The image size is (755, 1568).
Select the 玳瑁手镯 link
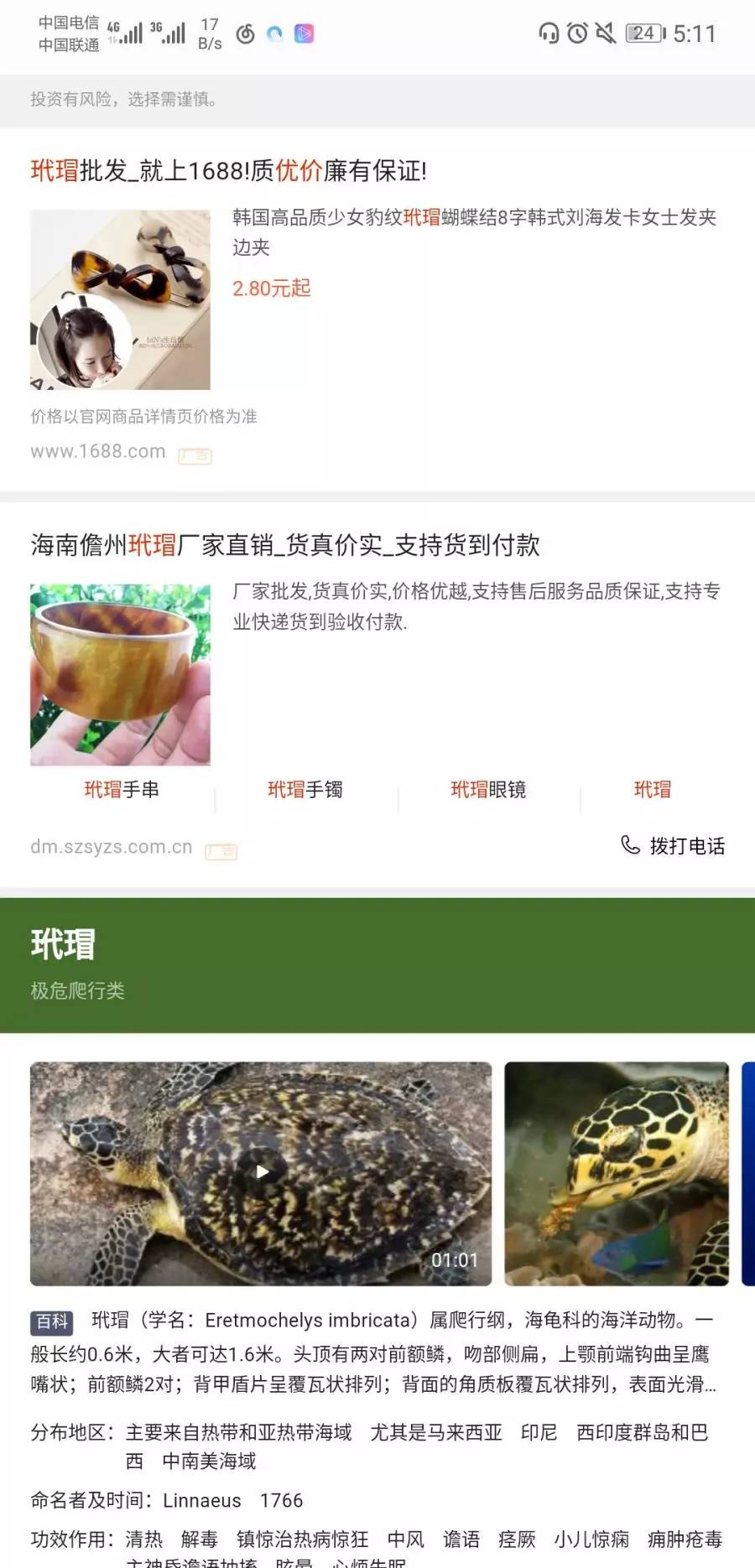(305, 789)
